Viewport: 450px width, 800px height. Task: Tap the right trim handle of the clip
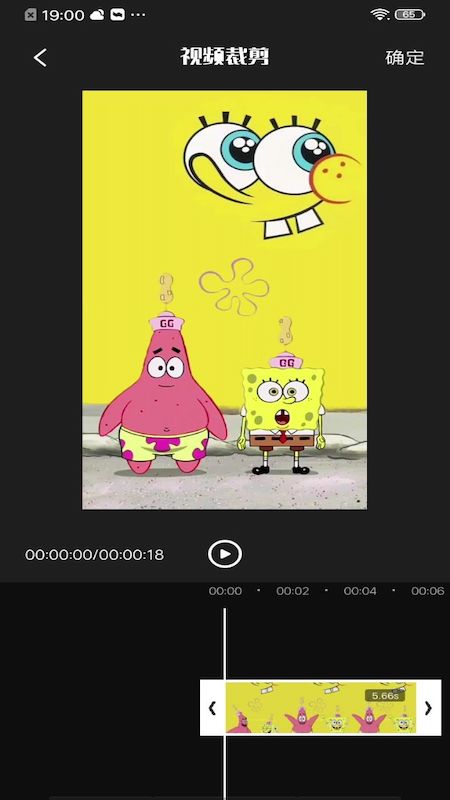click(x=429, y=708)
